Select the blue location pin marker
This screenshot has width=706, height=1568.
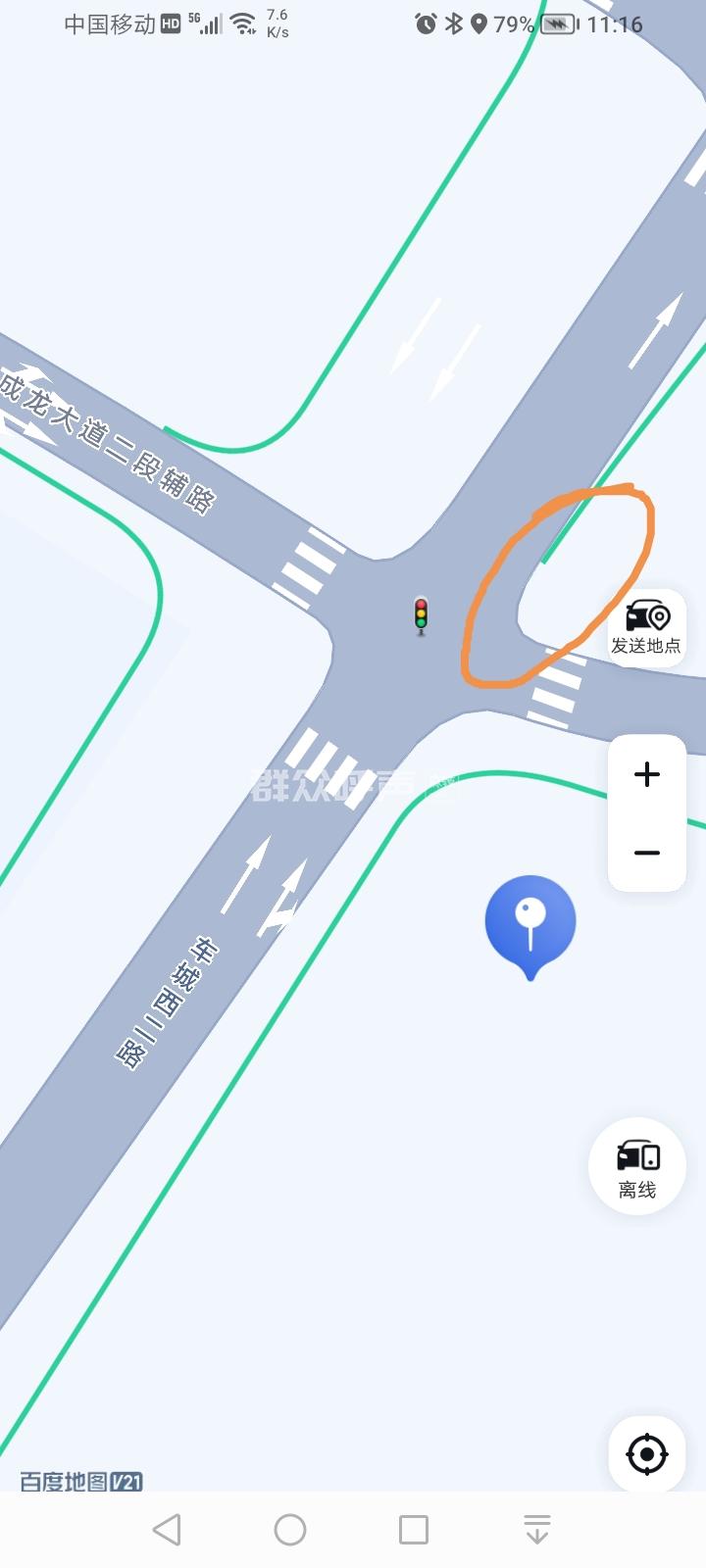pyautogui.click(x=530, y=923)
